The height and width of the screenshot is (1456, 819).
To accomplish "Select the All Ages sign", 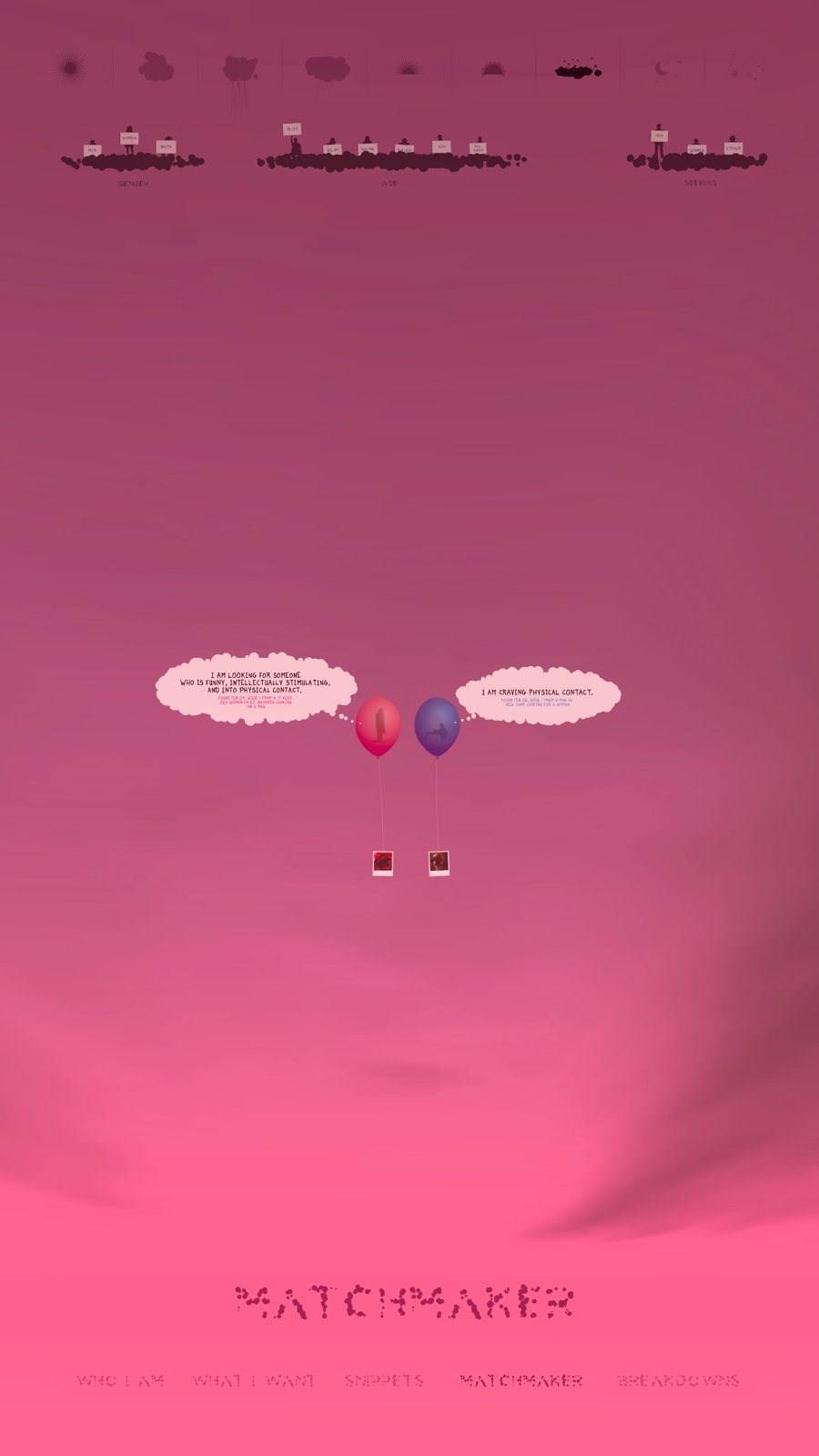I will (x=479, y=147).
